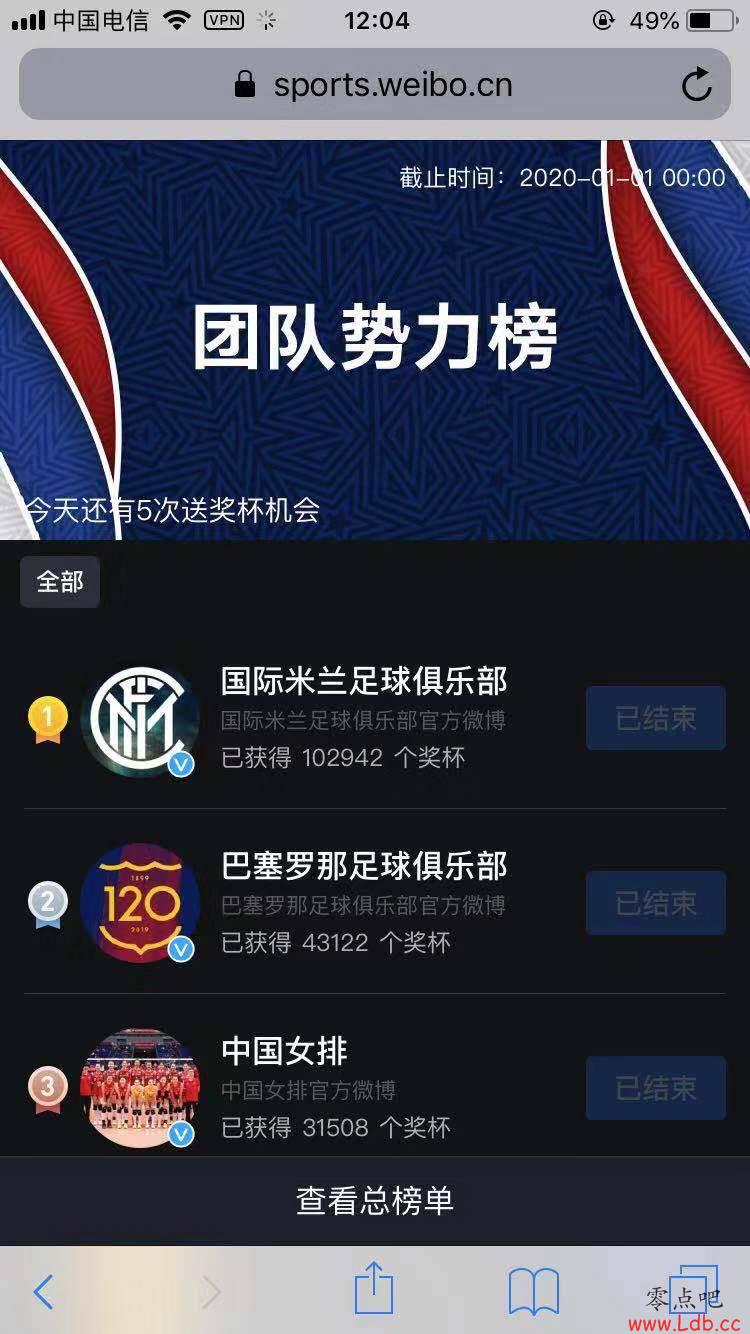The width and height of the screenshot is (750, 1334).
Task: View the full ranking 查看总榜单
Action: coord(375,1201)
